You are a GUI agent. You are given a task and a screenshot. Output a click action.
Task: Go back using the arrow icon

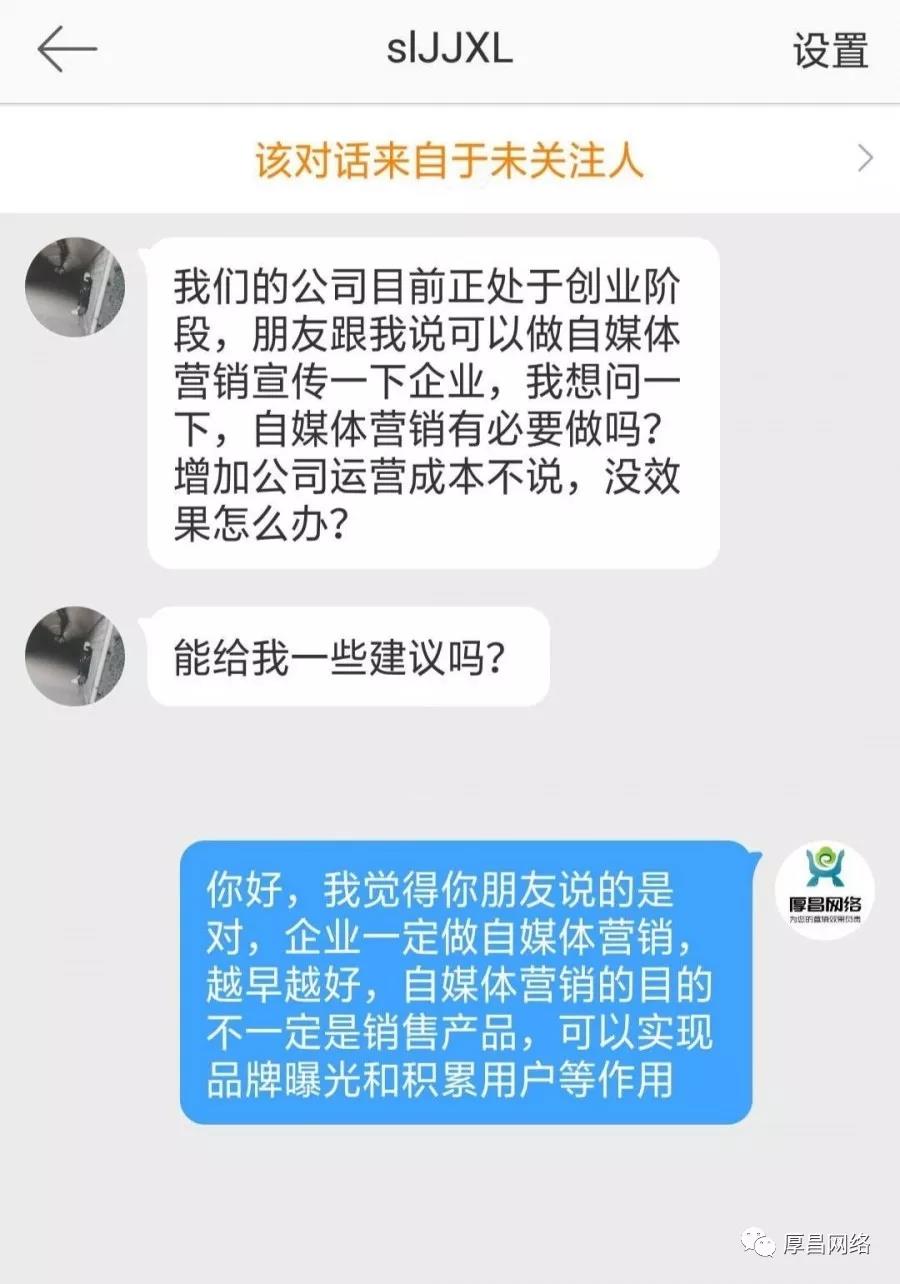66,50
